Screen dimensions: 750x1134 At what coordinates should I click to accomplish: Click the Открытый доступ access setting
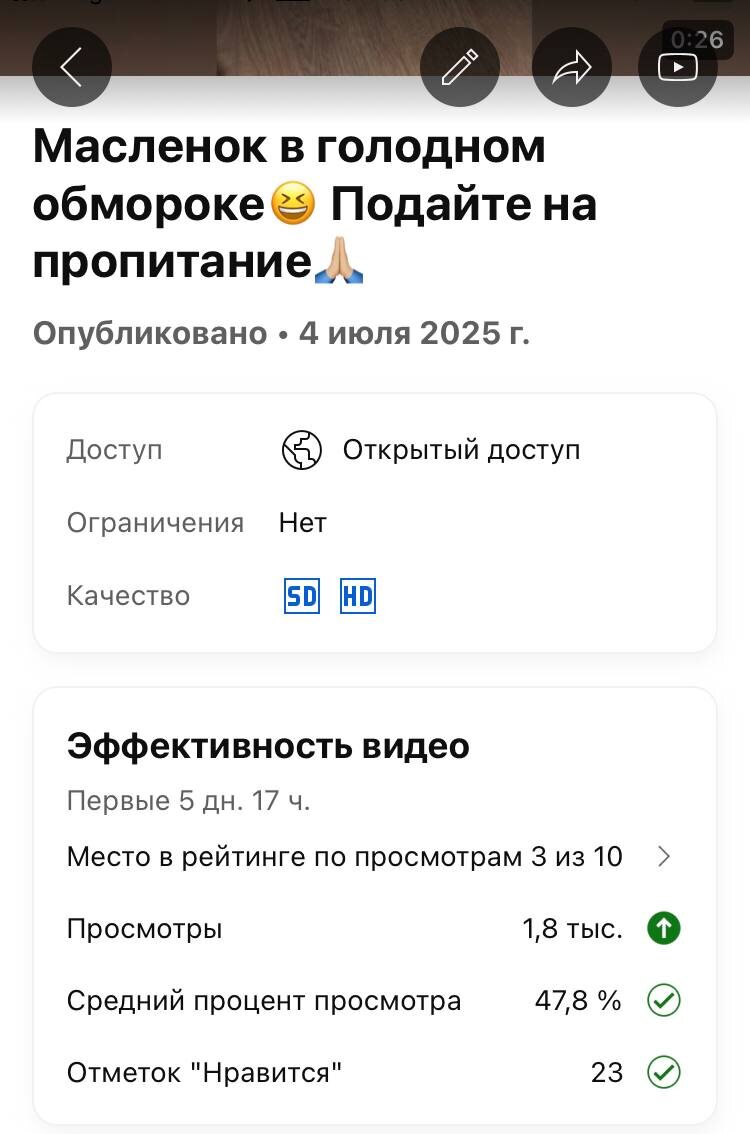462,450
